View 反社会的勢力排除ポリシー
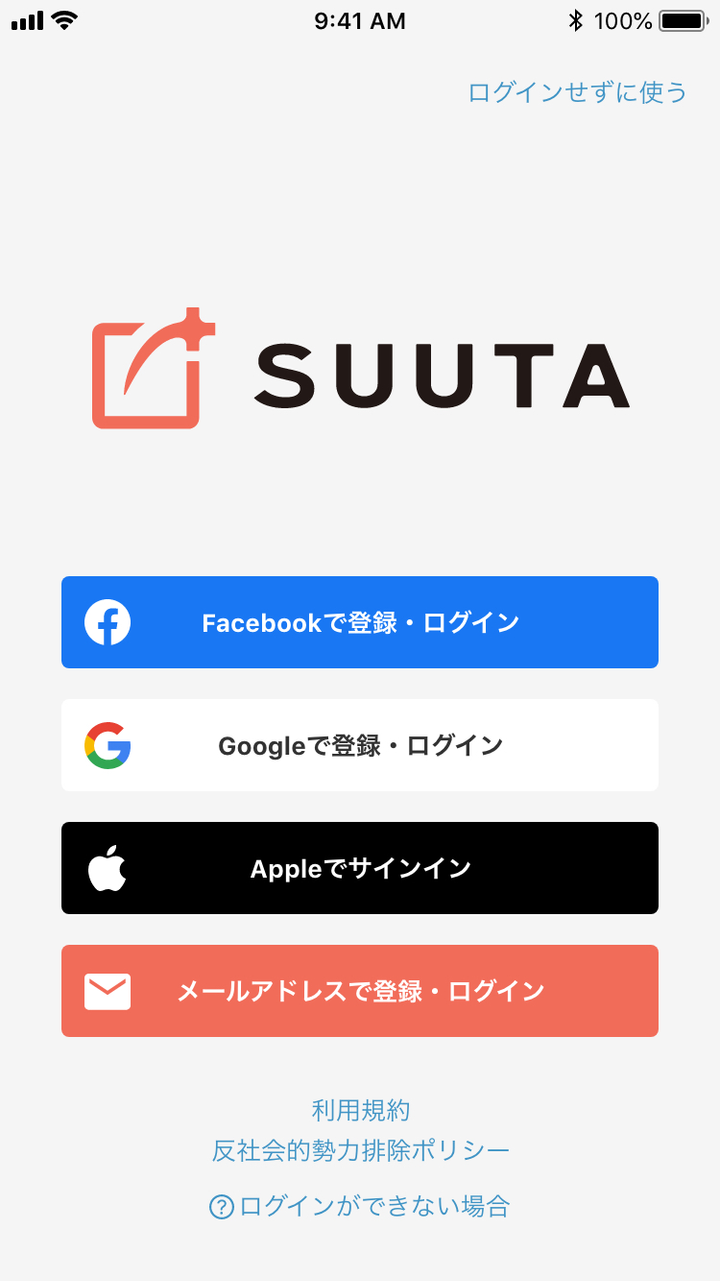 click(x=361, y=1150)
